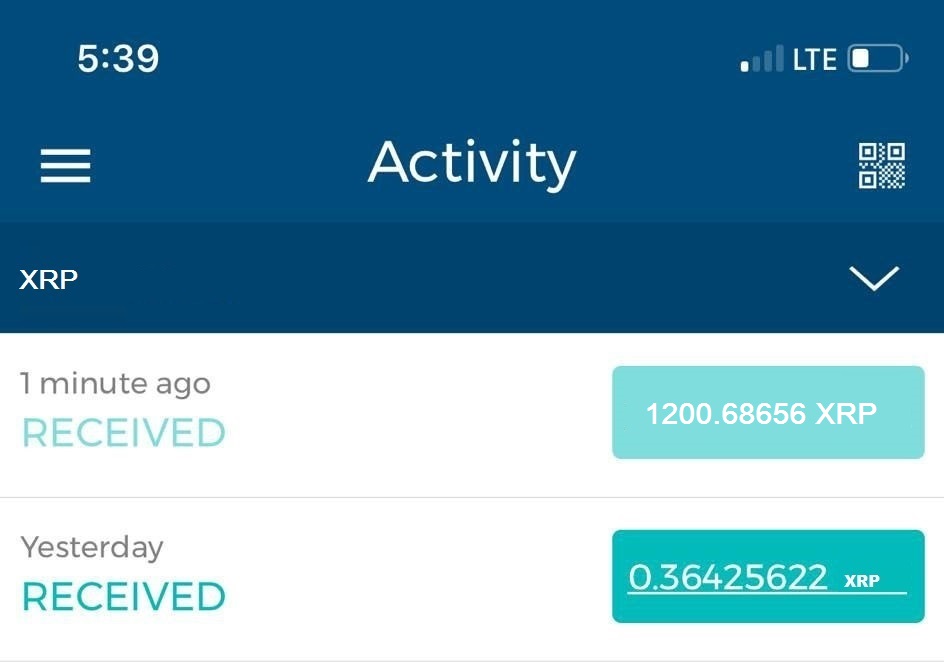The width and height of the screenshot is (944, 662).
Task: Open the QR code scanner
Action: click(881, 165)
